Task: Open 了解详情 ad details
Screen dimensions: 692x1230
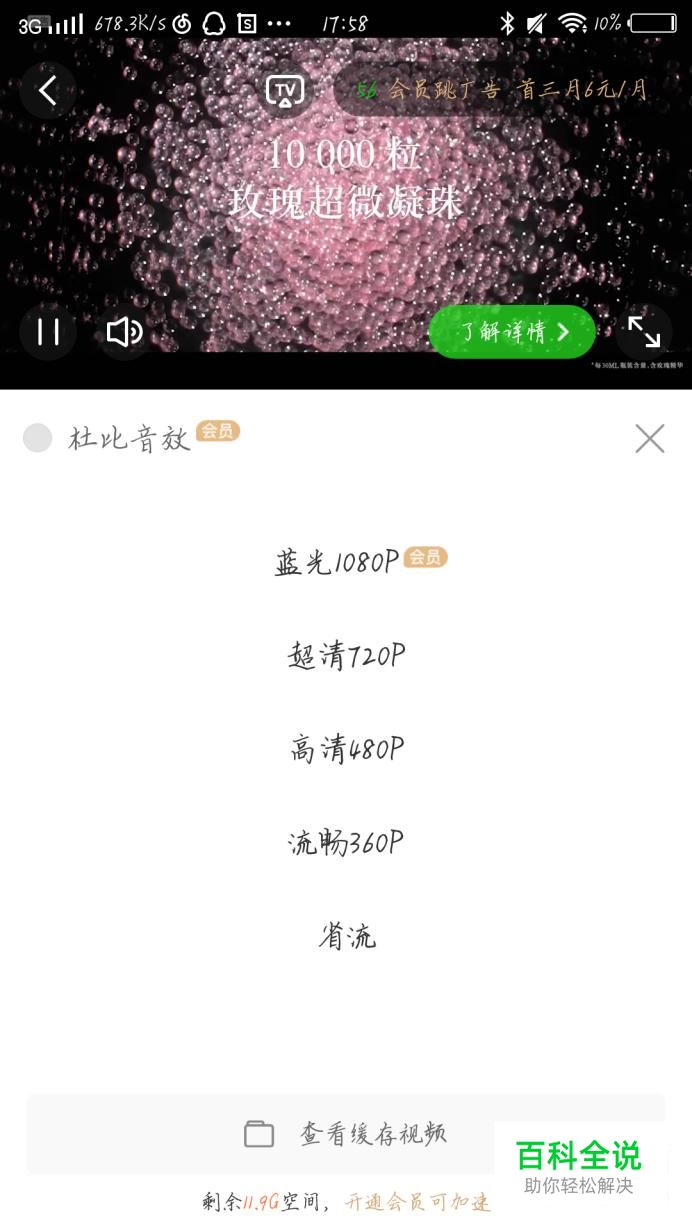Action: [x=512, y=332]
